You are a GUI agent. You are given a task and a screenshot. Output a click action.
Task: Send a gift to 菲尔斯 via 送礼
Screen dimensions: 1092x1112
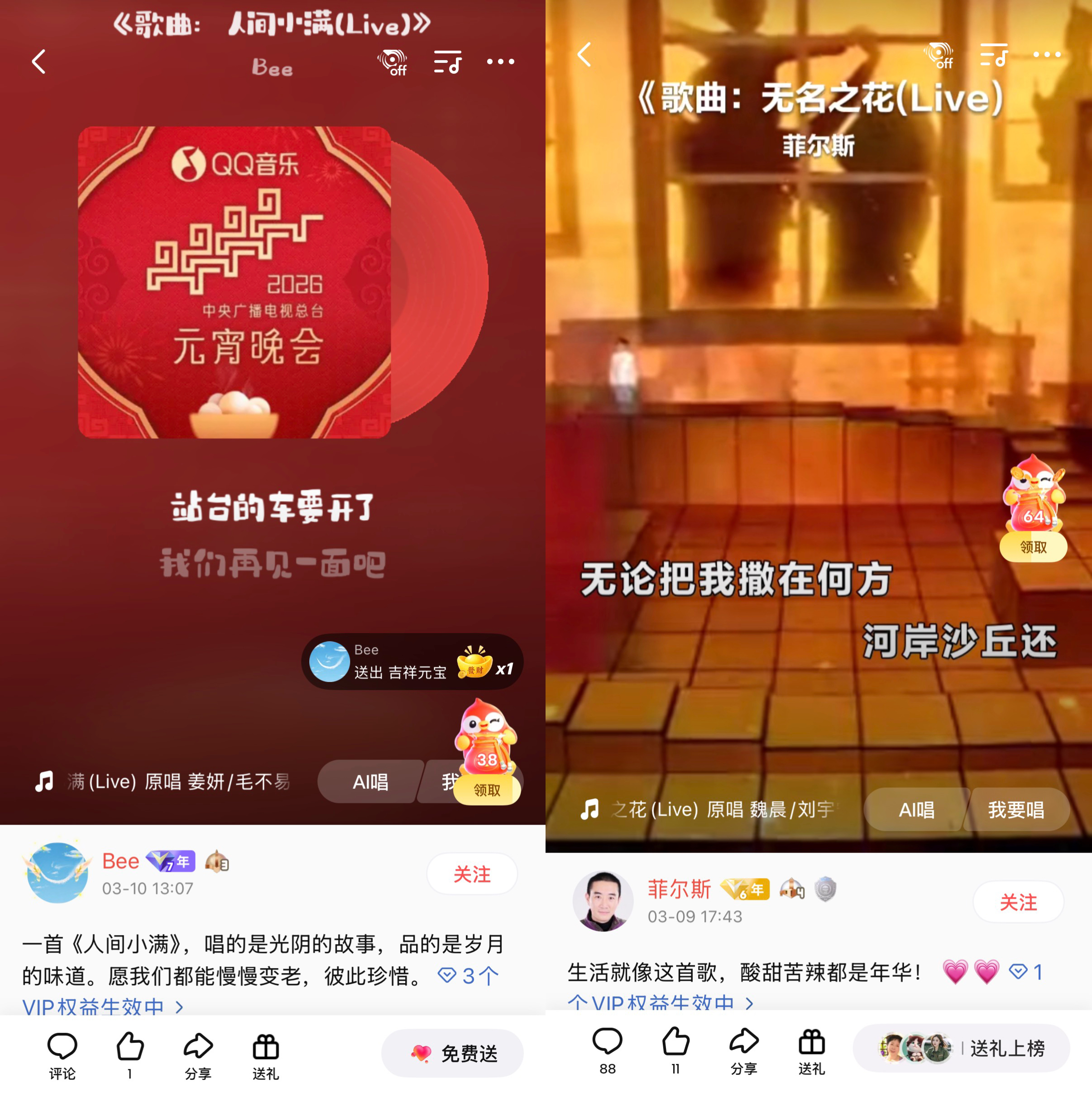point(812,1050)
